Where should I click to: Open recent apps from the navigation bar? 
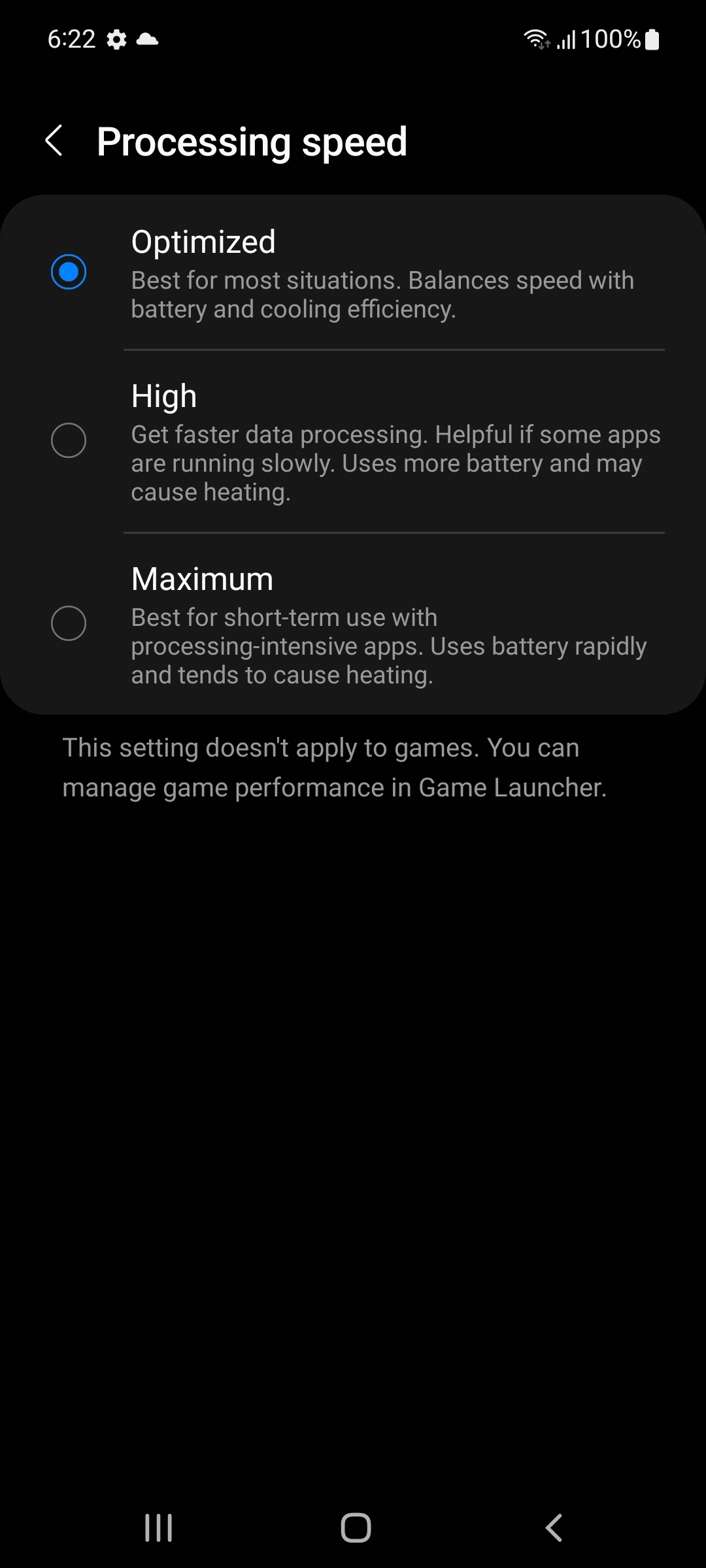point(158,1527)
